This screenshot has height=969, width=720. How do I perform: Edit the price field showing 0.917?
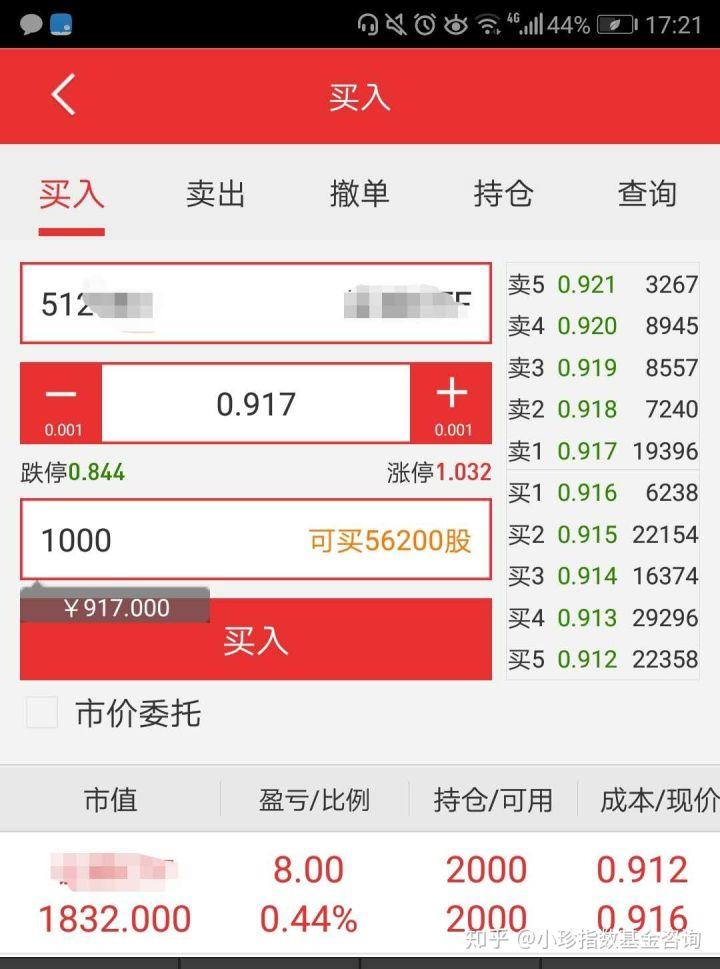tap(256, 404)
